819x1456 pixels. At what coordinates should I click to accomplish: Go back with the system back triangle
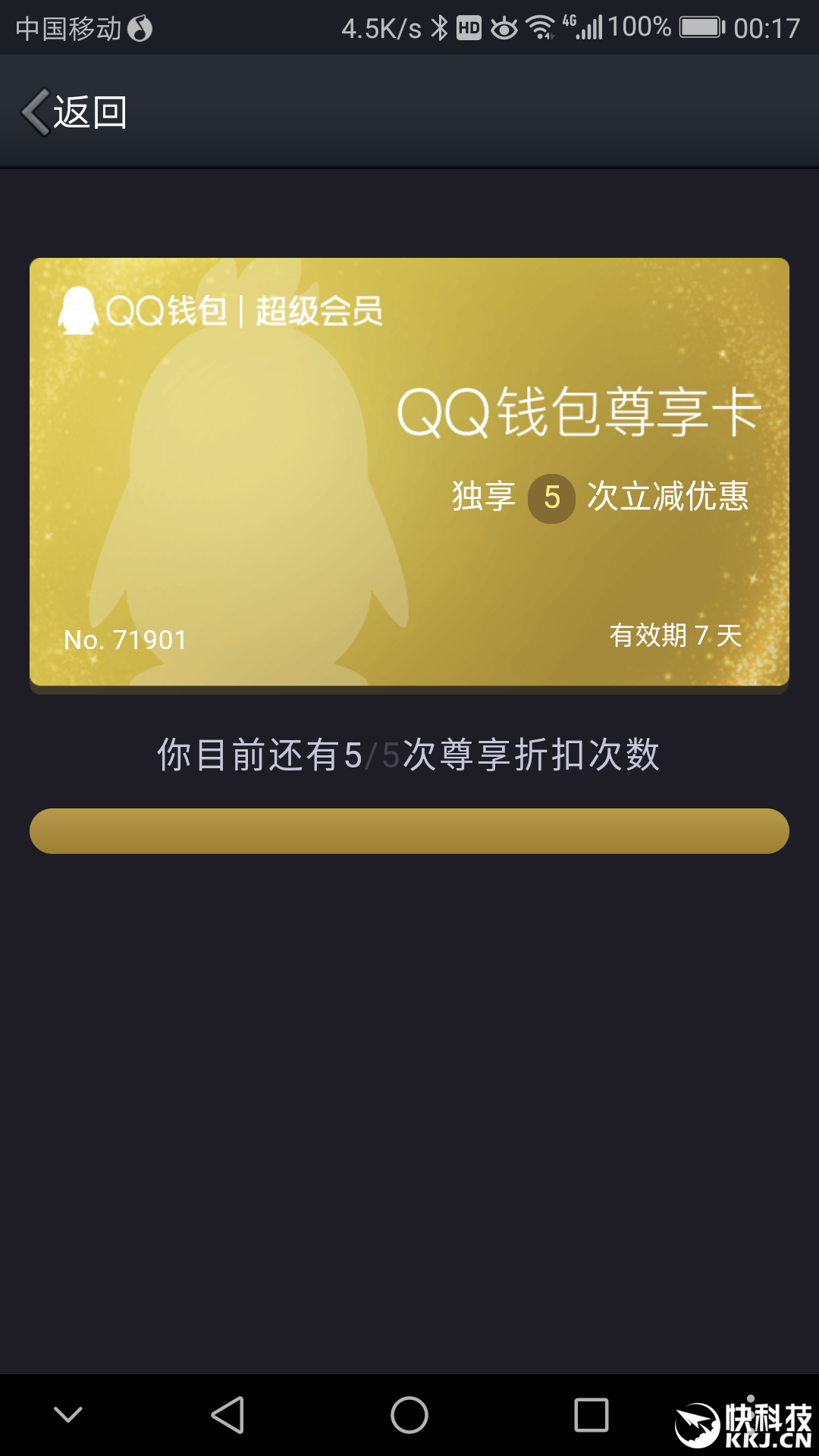pyautogui.click(x=227, y=1415)
